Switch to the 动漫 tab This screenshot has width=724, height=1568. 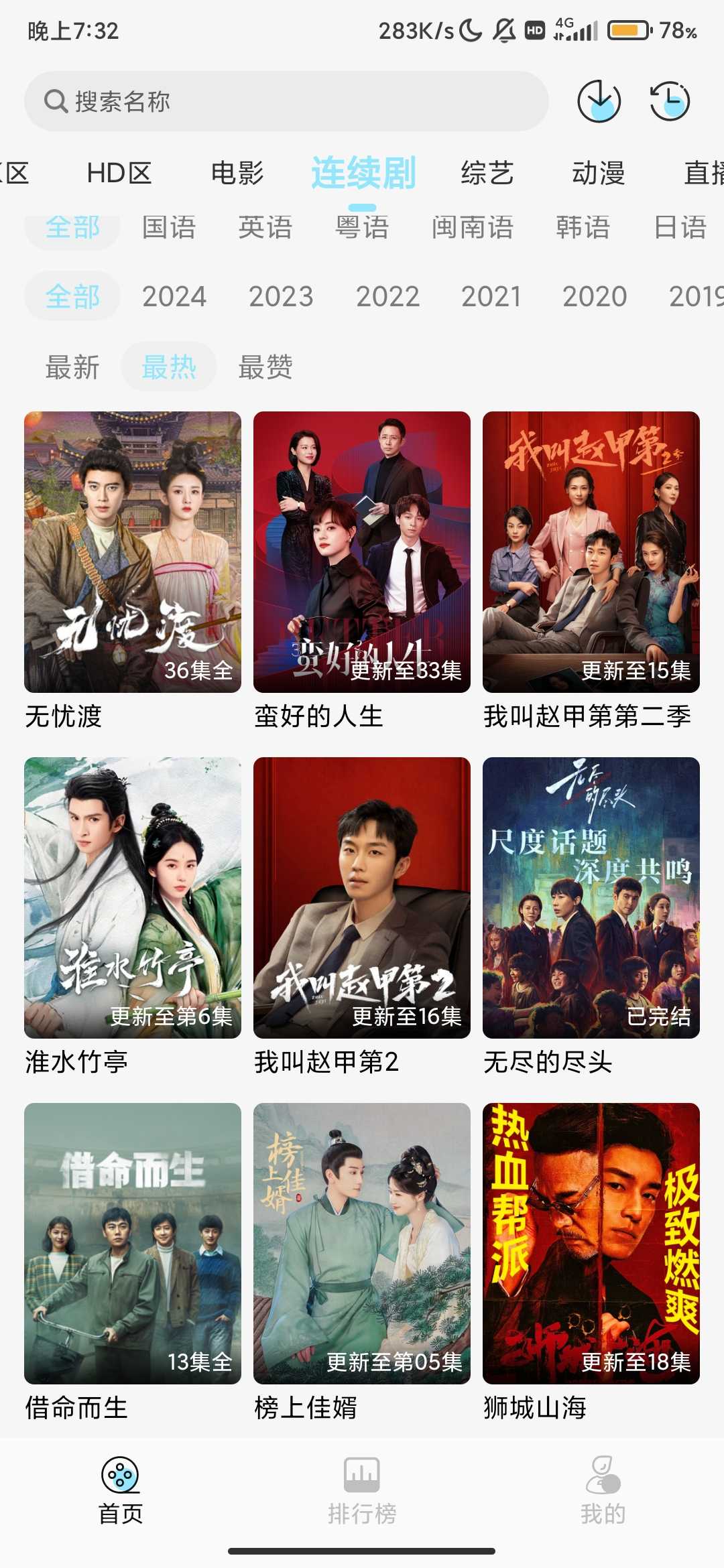[x=598, y=173]
